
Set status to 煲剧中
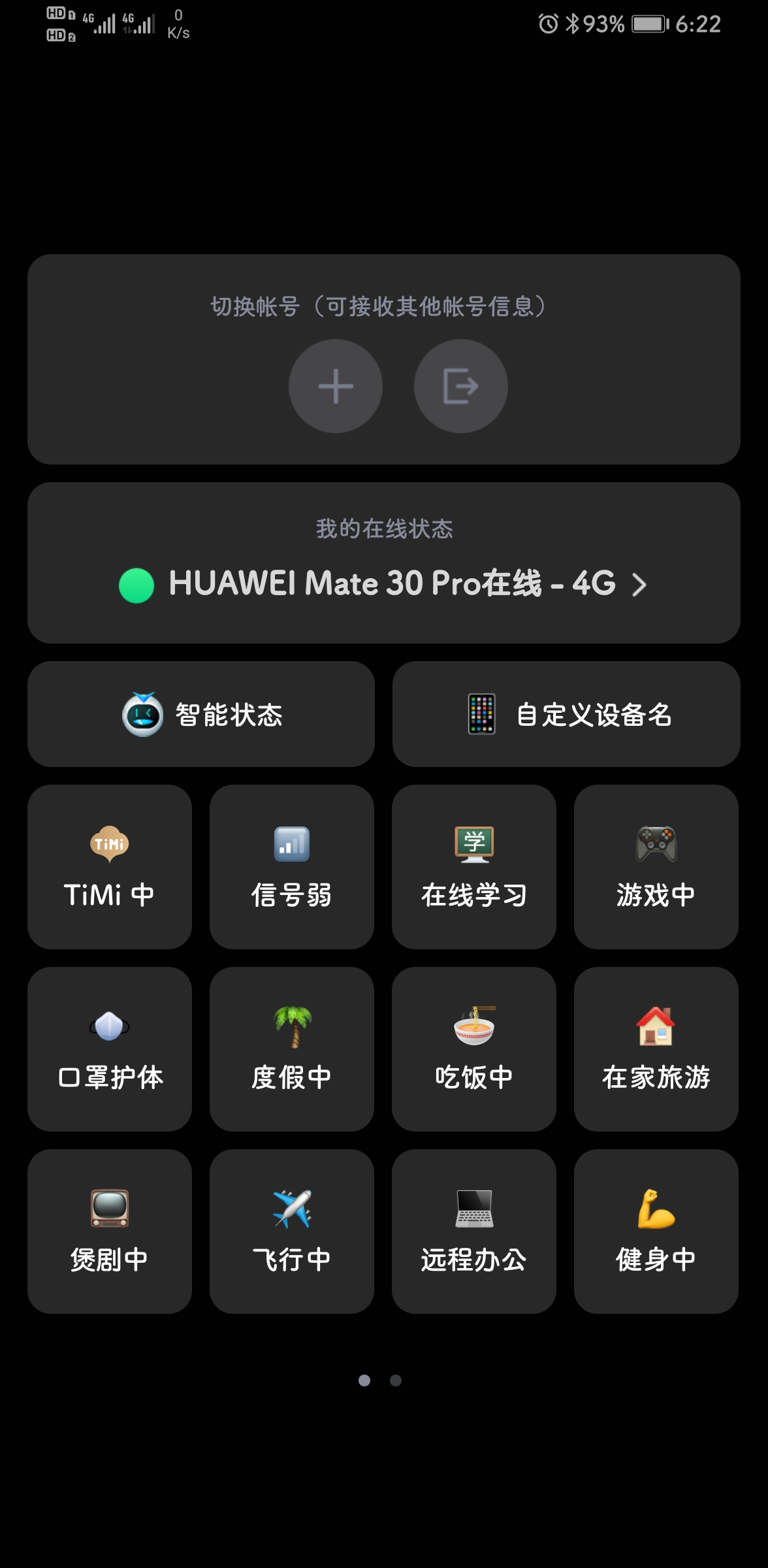tap(110, 1232)
